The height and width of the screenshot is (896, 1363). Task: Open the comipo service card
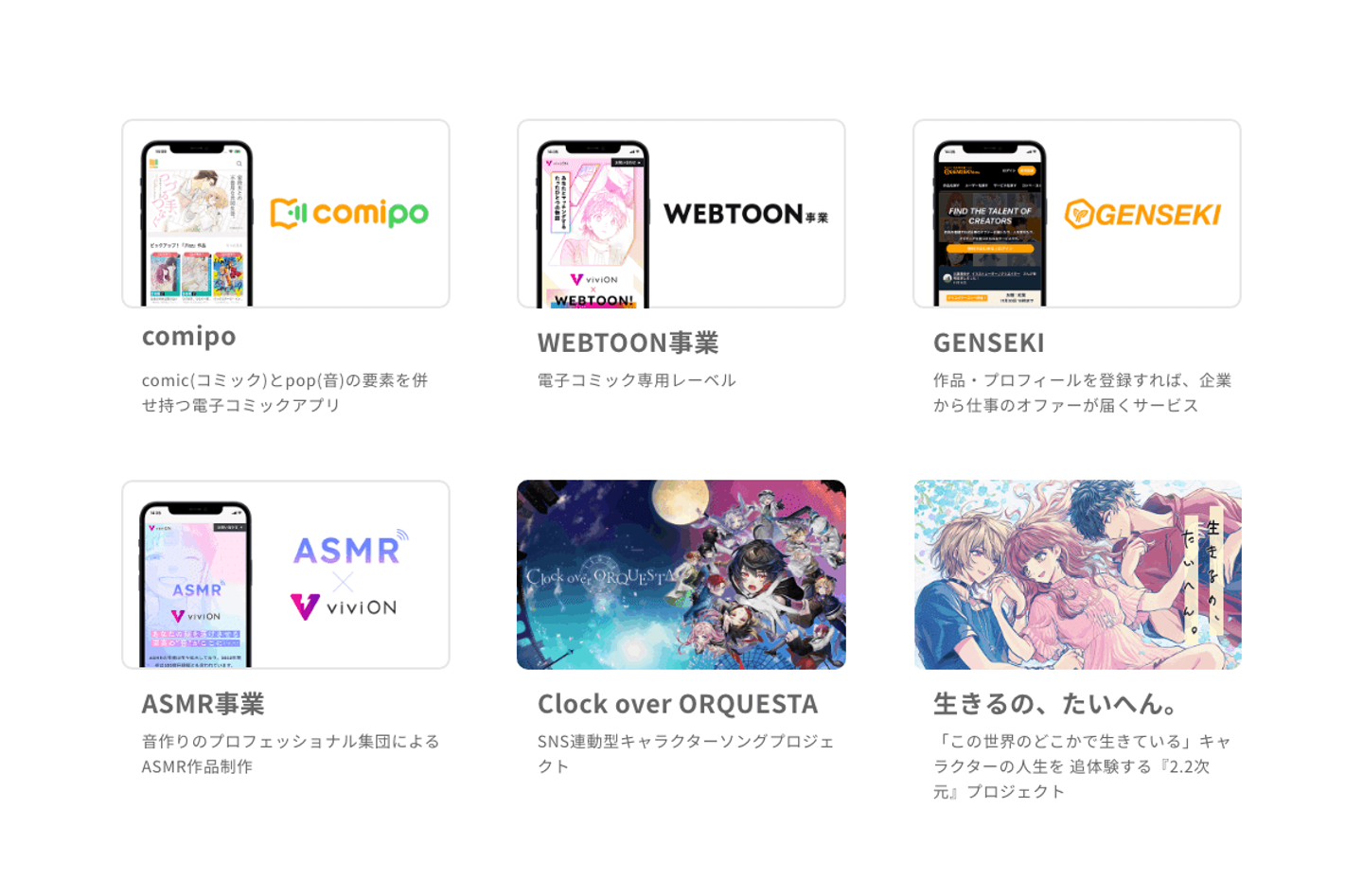(x=285, y=214)
